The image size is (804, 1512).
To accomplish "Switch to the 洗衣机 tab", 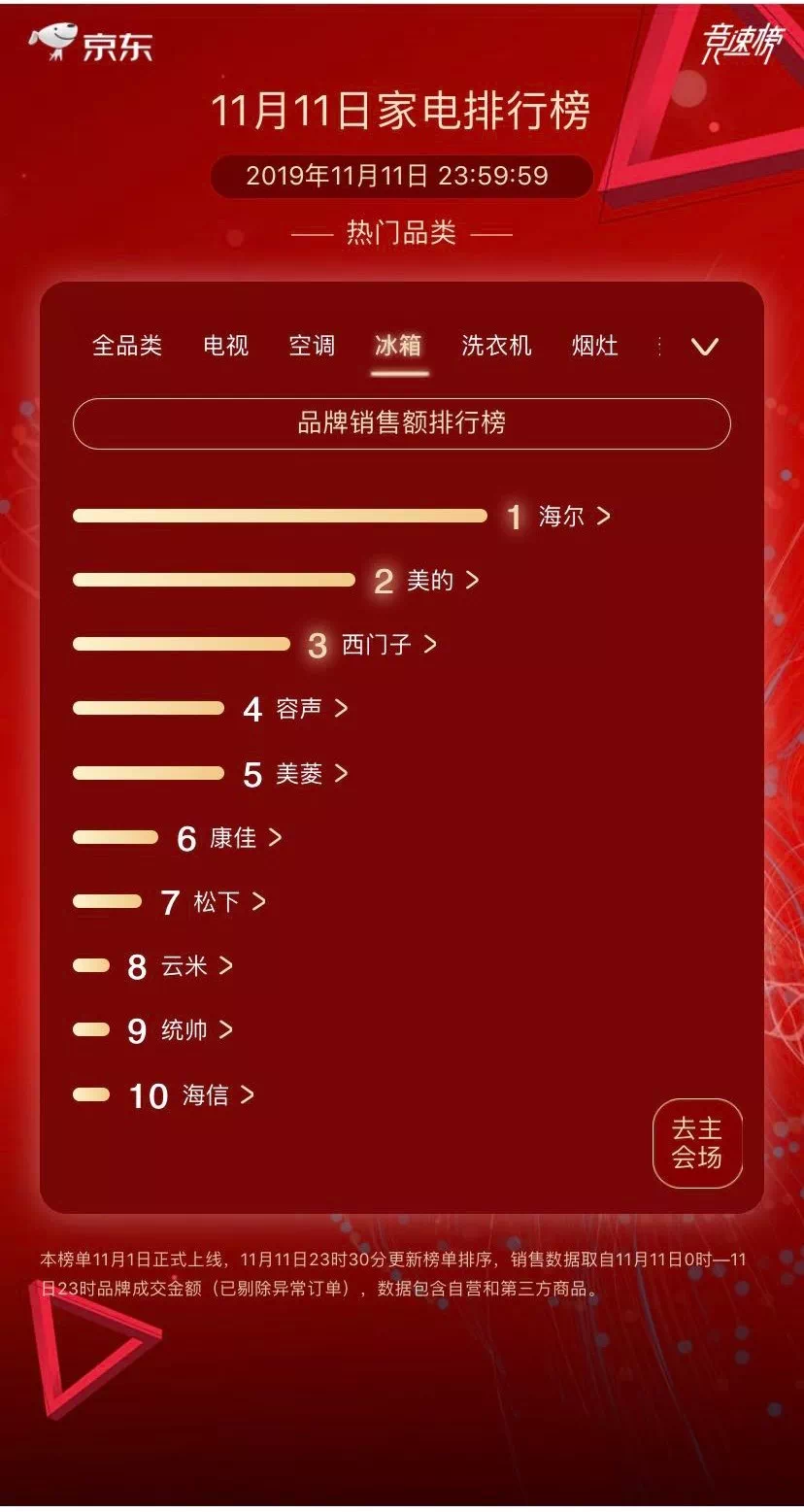I will click(x=496, y=346).
